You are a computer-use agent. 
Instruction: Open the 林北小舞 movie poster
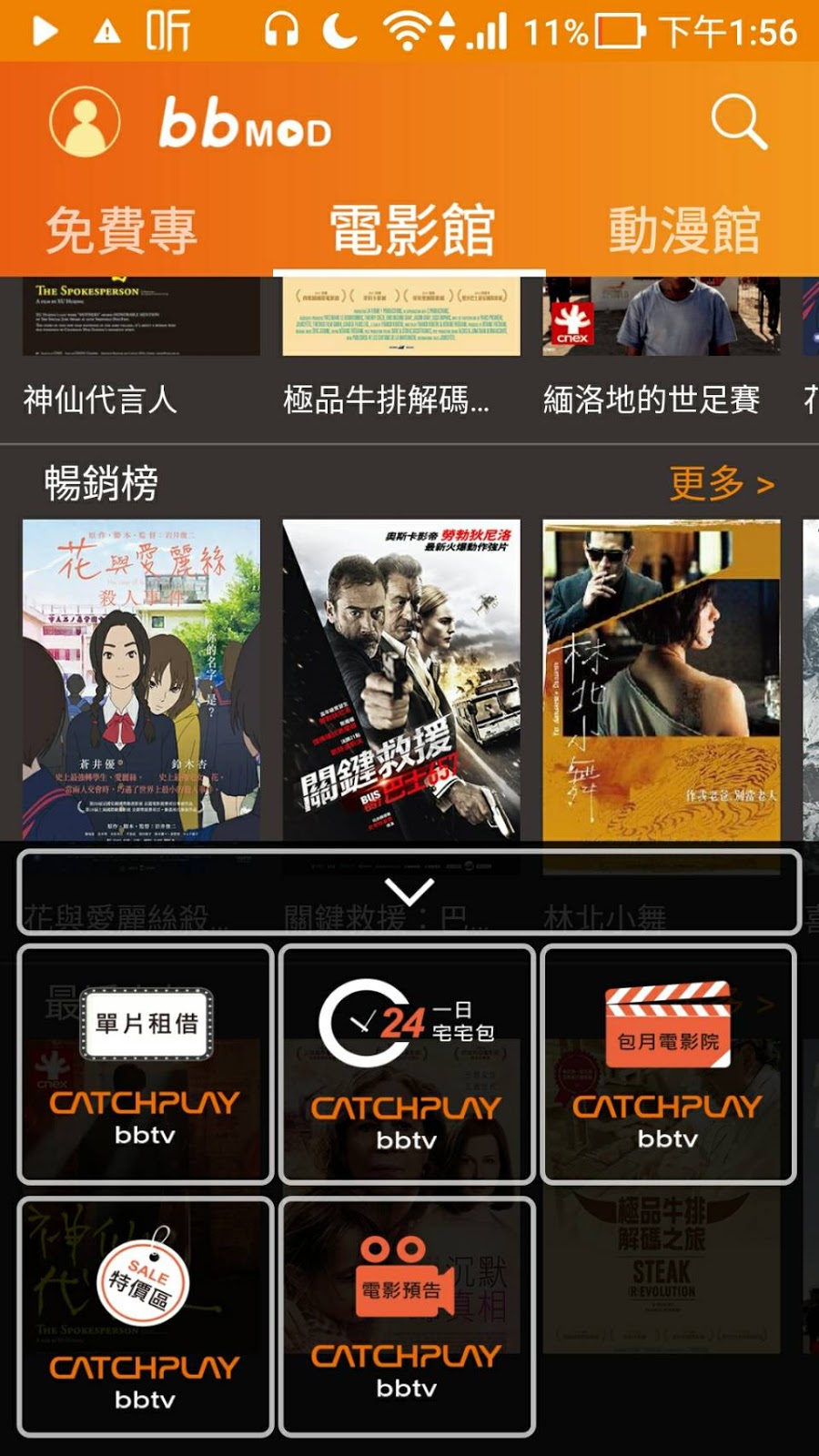pos(662,679)
